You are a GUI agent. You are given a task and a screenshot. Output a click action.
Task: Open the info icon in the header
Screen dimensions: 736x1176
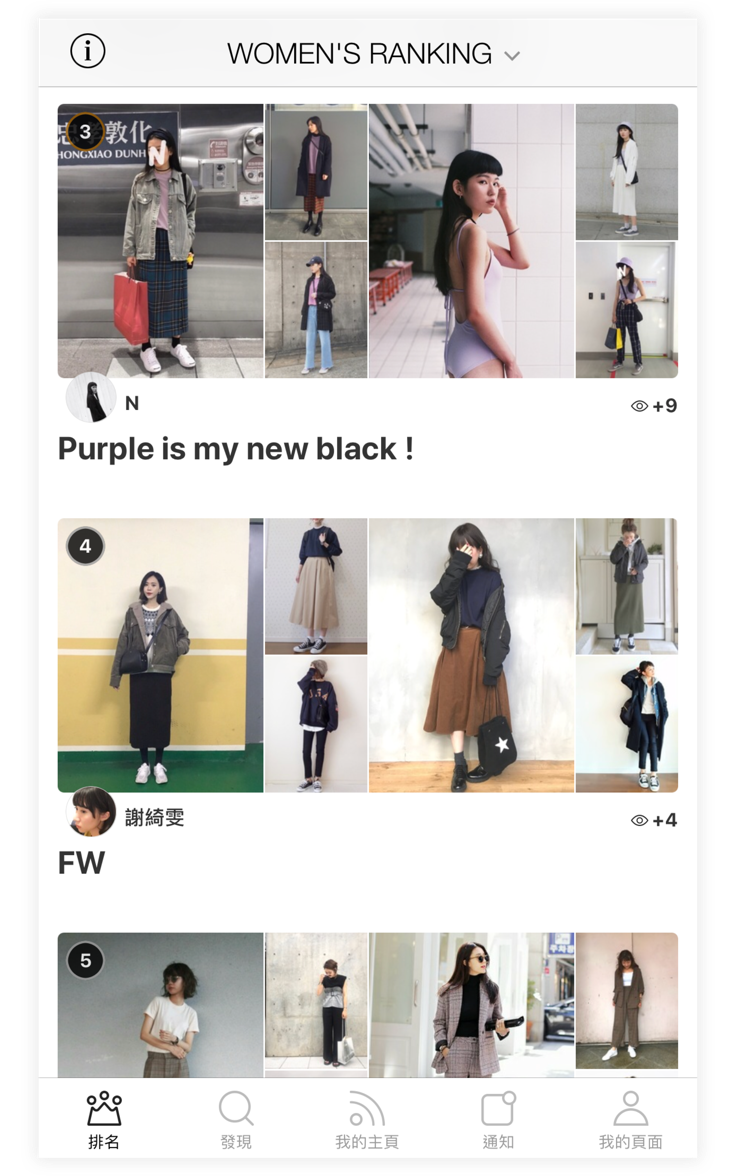(88, 51)
